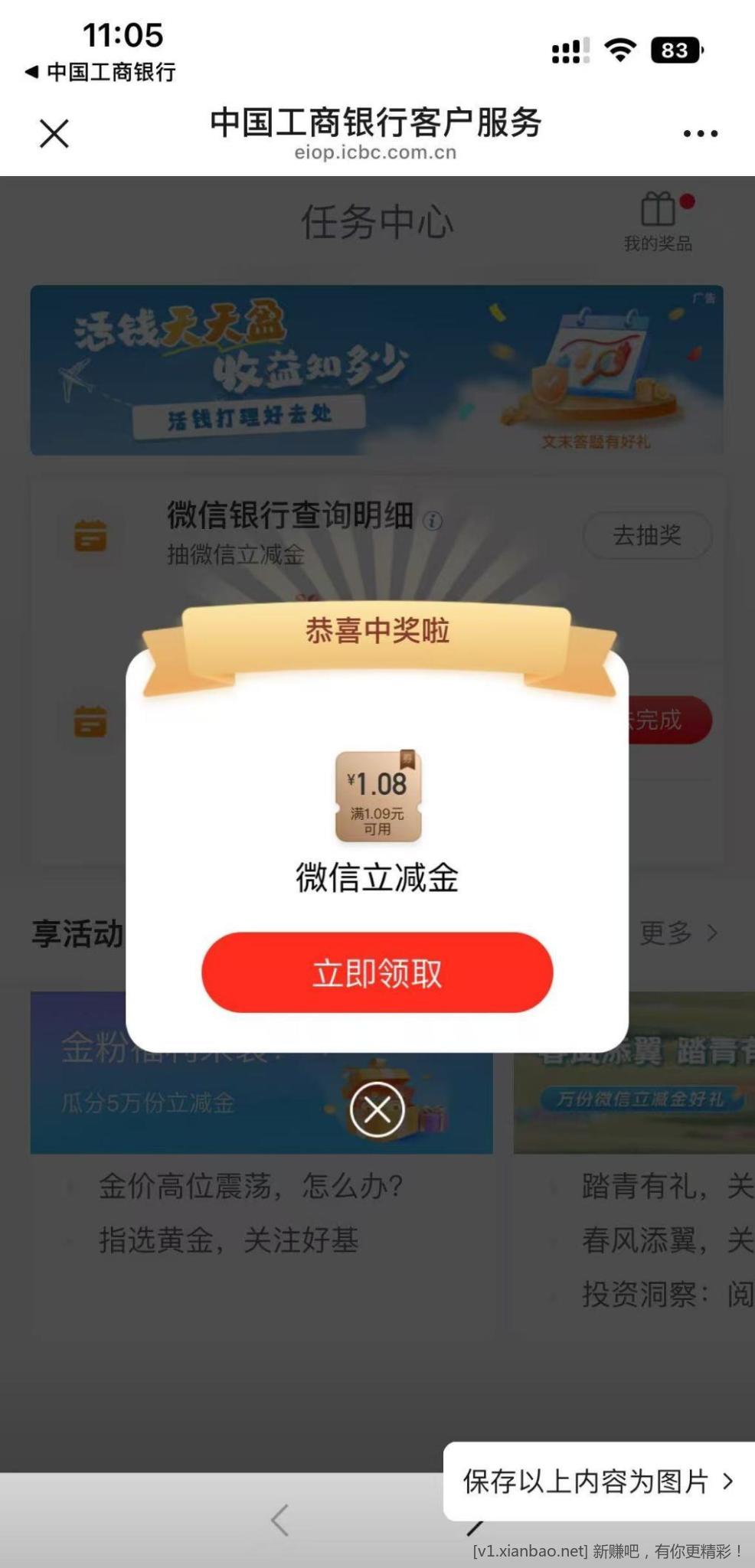Open the three-dot overflow menu
This screenshot has height=1568, width=755.
point(700,133)
